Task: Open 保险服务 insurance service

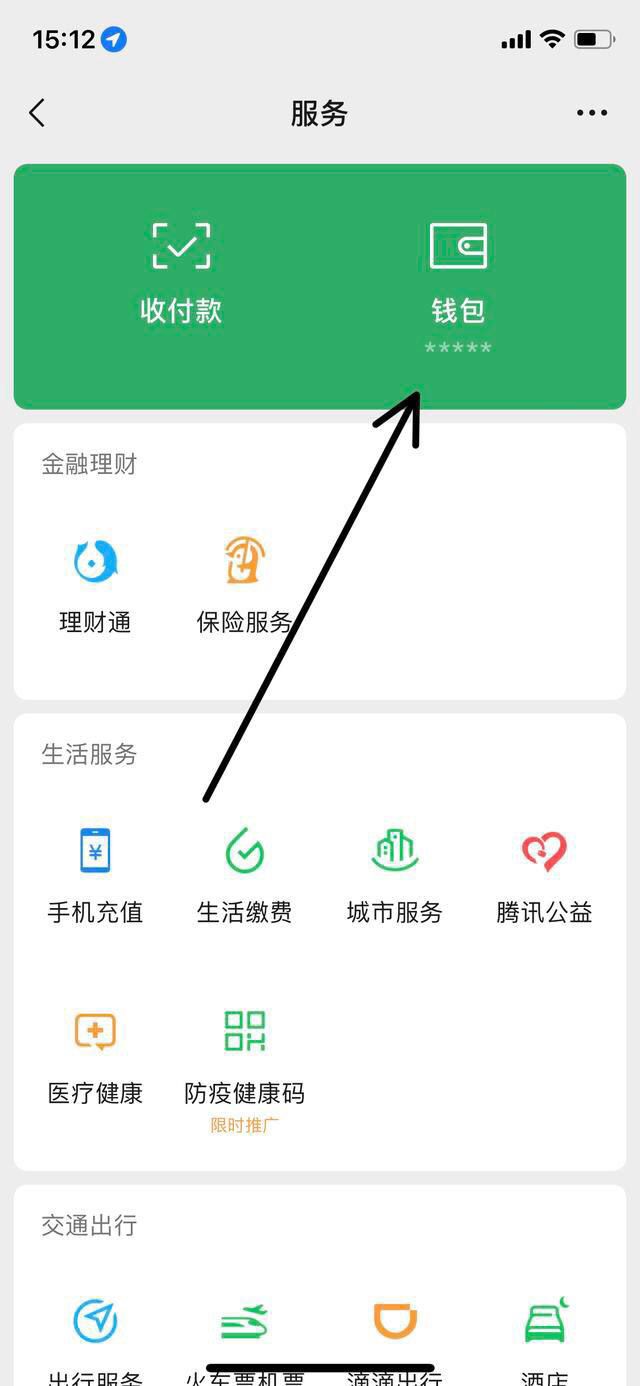Action: point(245,584)
